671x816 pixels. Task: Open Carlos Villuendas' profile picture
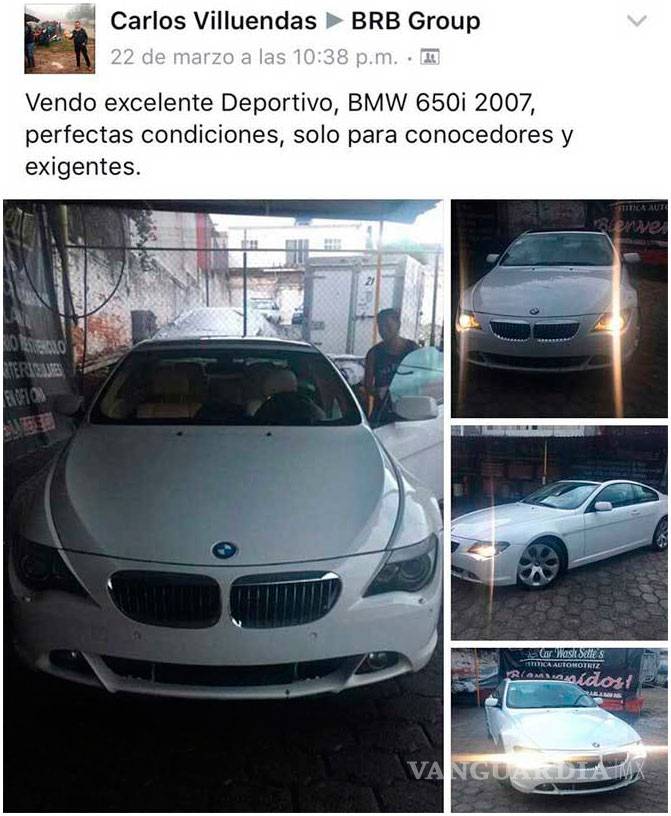click(x=59, y=39)
